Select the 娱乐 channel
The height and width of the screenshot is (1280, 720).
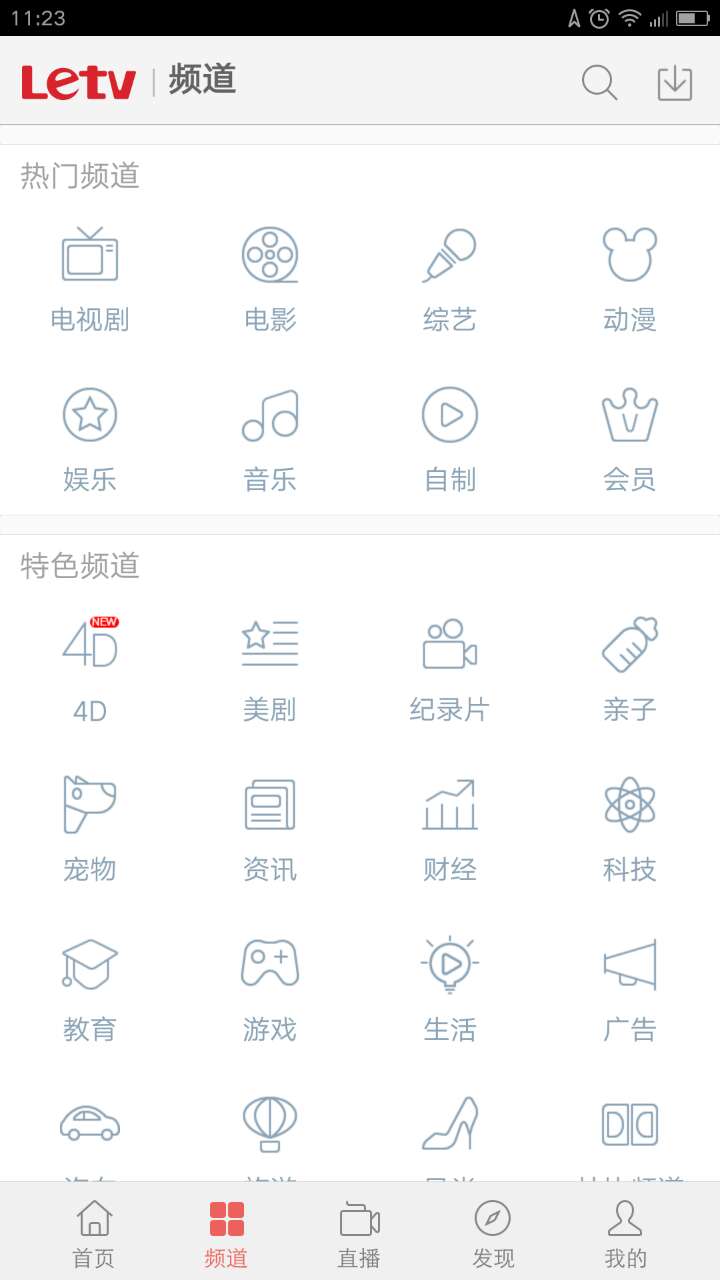tap(90, 440)
